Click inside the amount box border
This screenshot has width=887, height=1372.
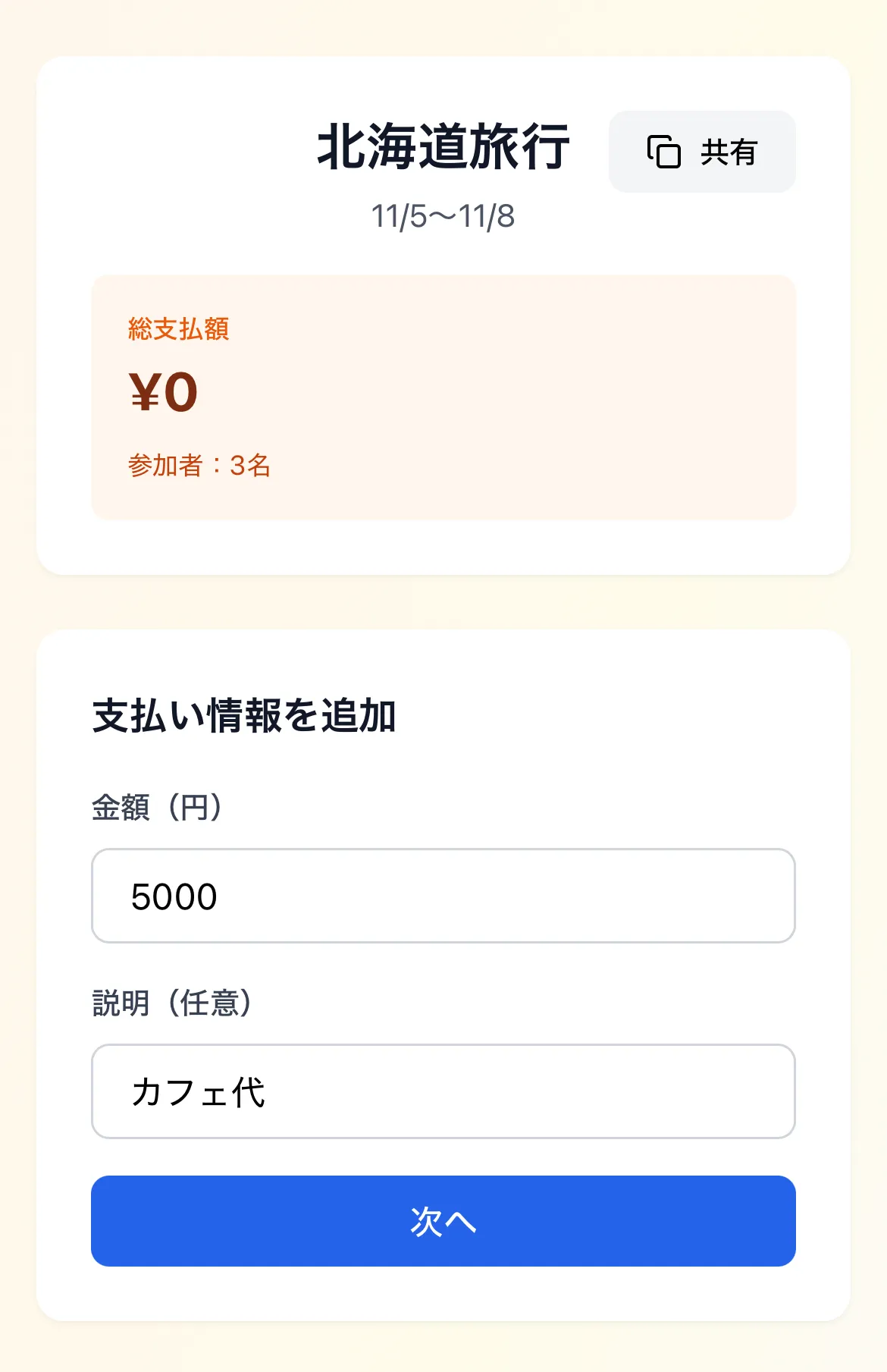click(x=442, y=896)
